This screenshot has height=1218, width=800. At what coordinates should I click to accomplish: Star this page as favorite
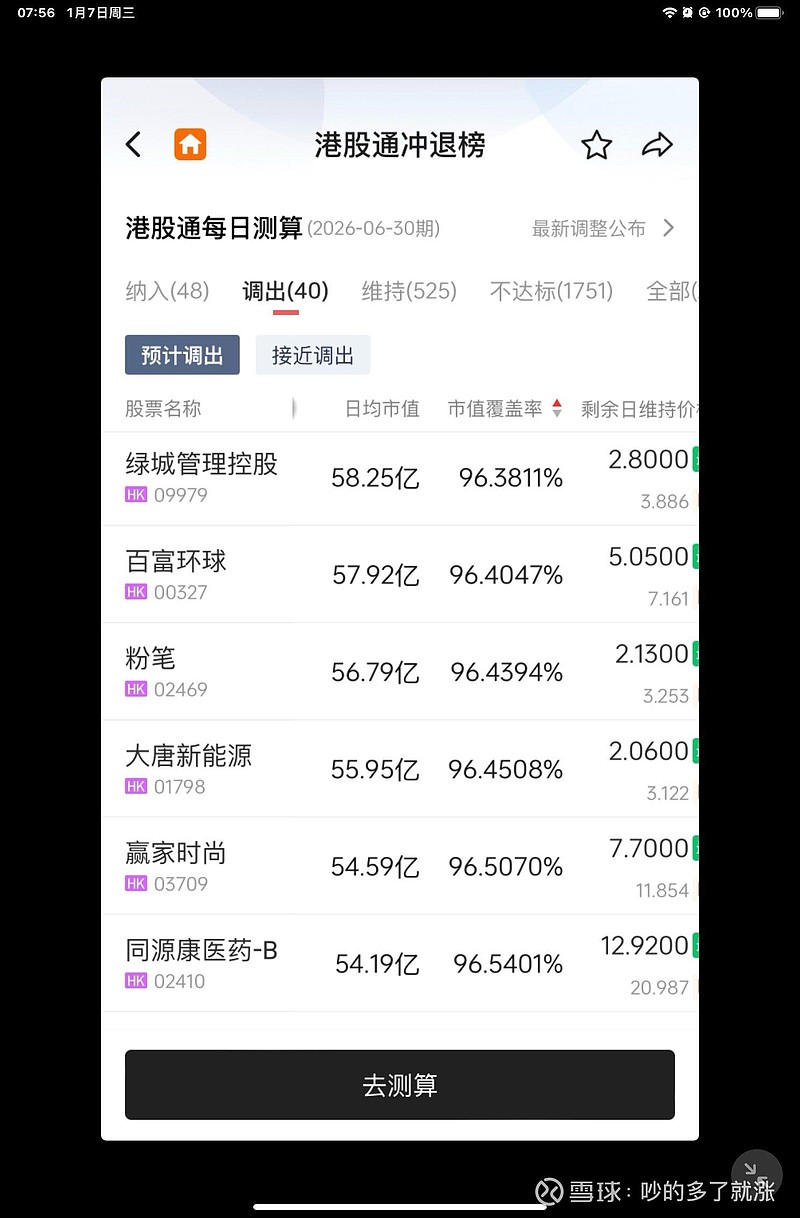(596, 144)
